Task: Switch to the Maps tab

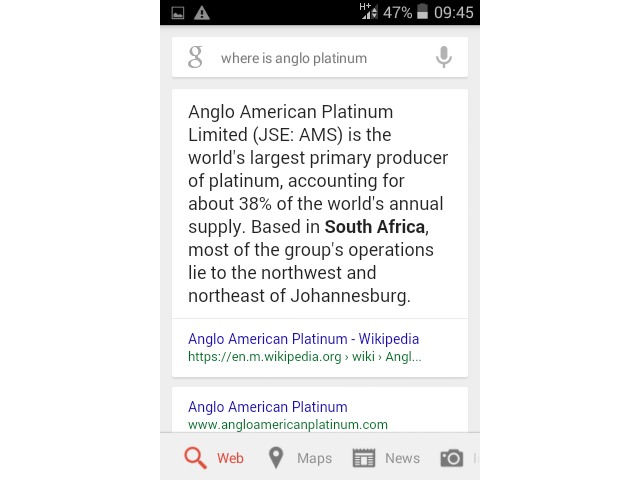Action: coord(299,458)
